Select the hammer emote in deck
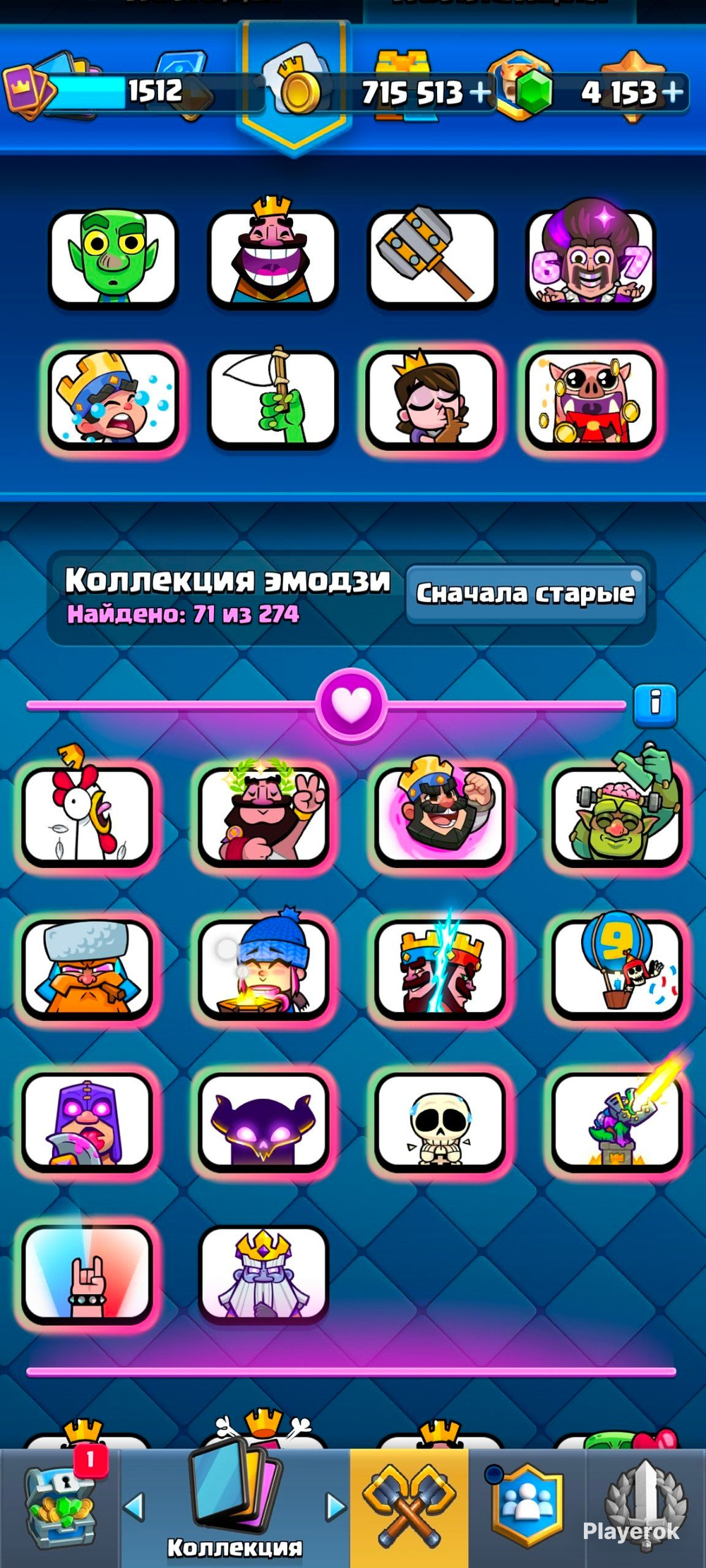 tap(432, 258)
